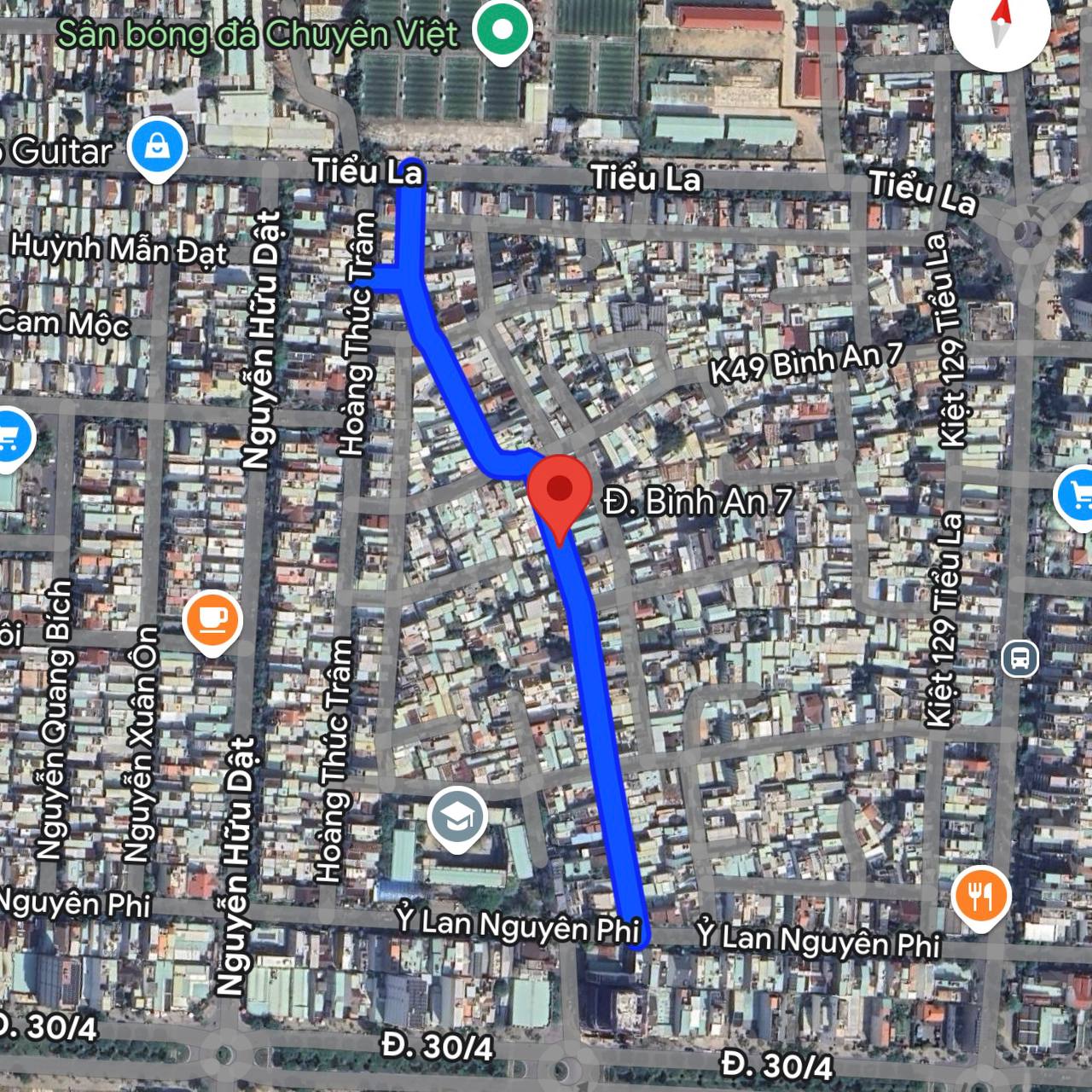1092x1092 pixels.
Task: Open the Sân bóng đá Chuyên Việt place marker
Action: click(x=503, y=29)
